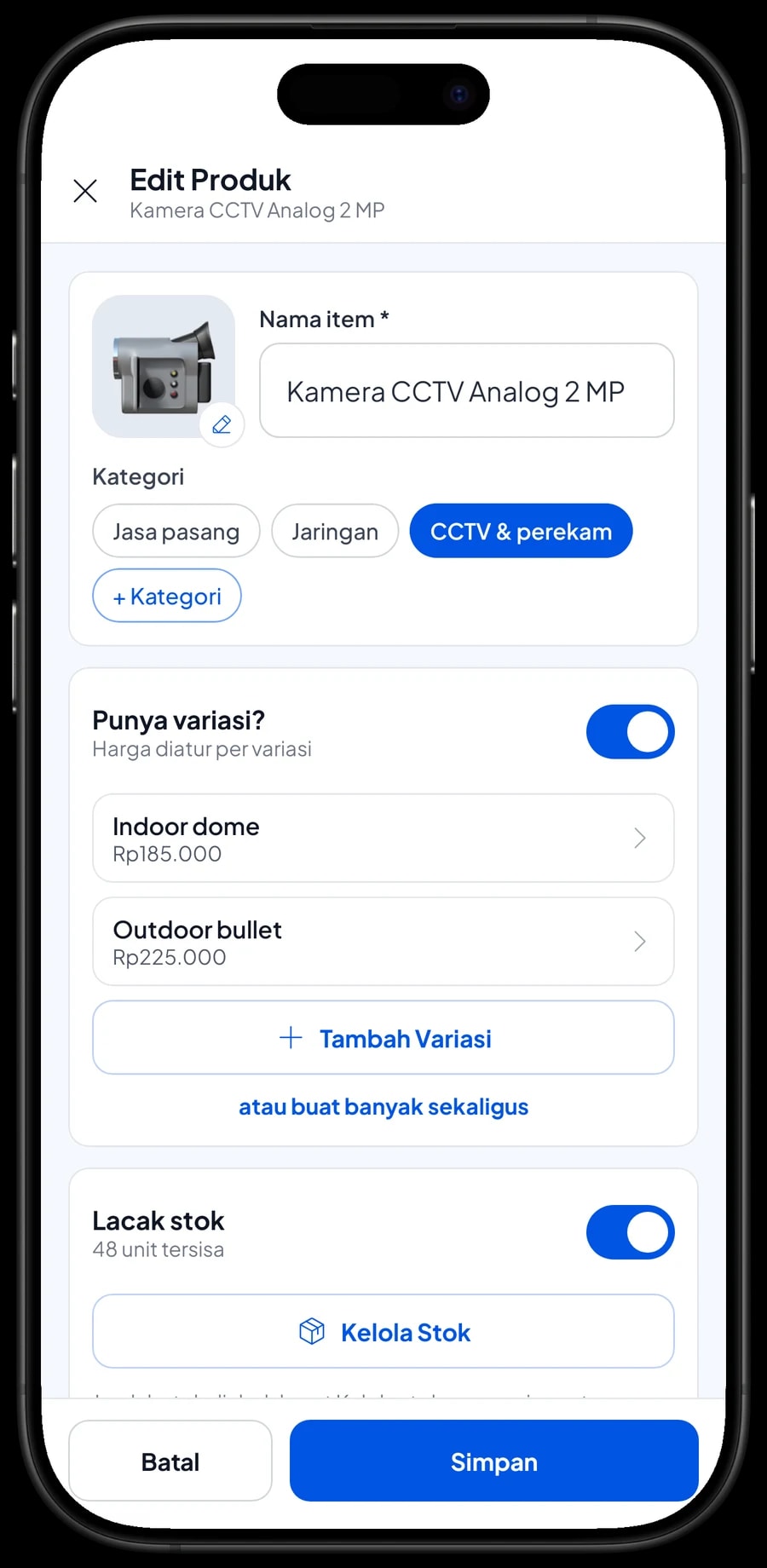Tap the Nama item text field

pyautogui.click(x=467, y=390)
